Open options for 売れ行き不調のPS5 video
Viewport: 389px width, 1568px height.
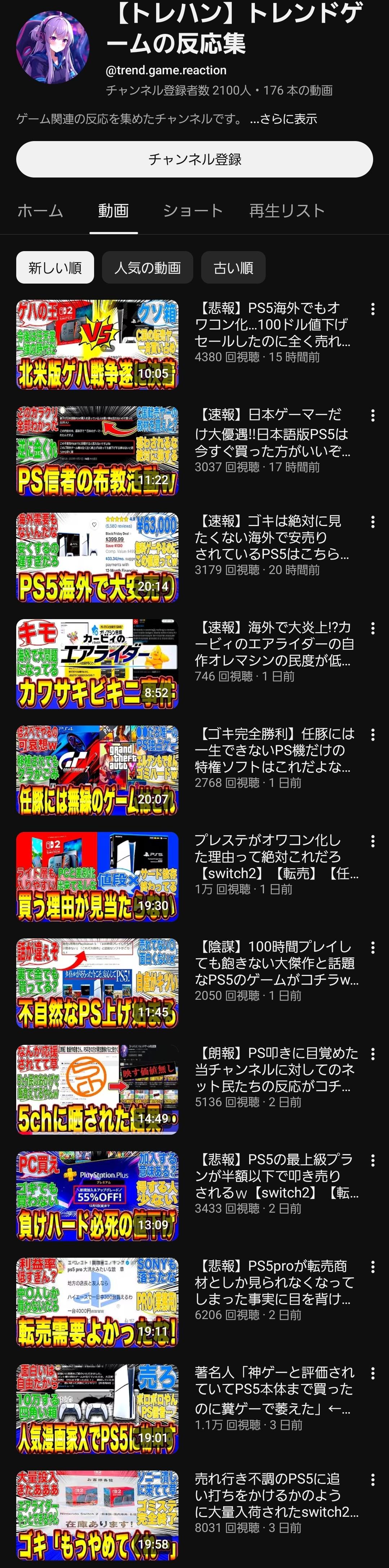click(x=372, y=1480)
